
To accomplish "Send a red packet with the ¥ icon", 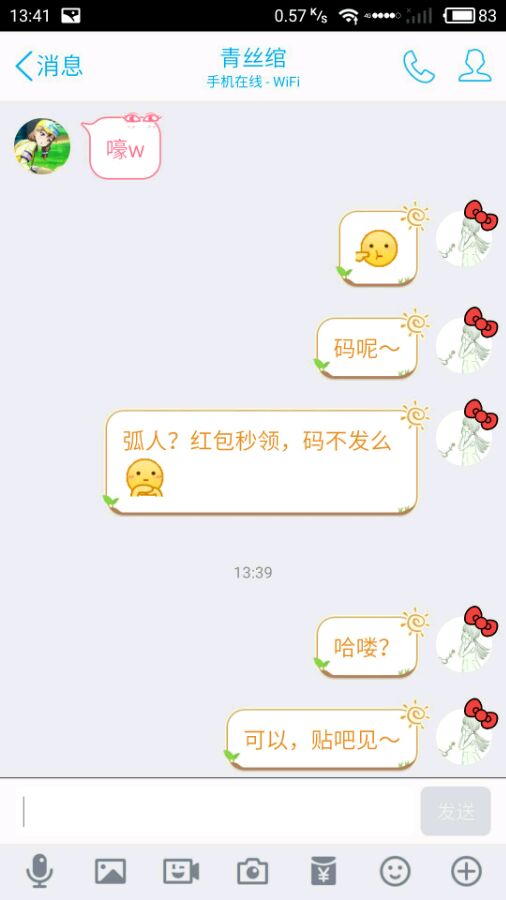I will pos(324,871).
